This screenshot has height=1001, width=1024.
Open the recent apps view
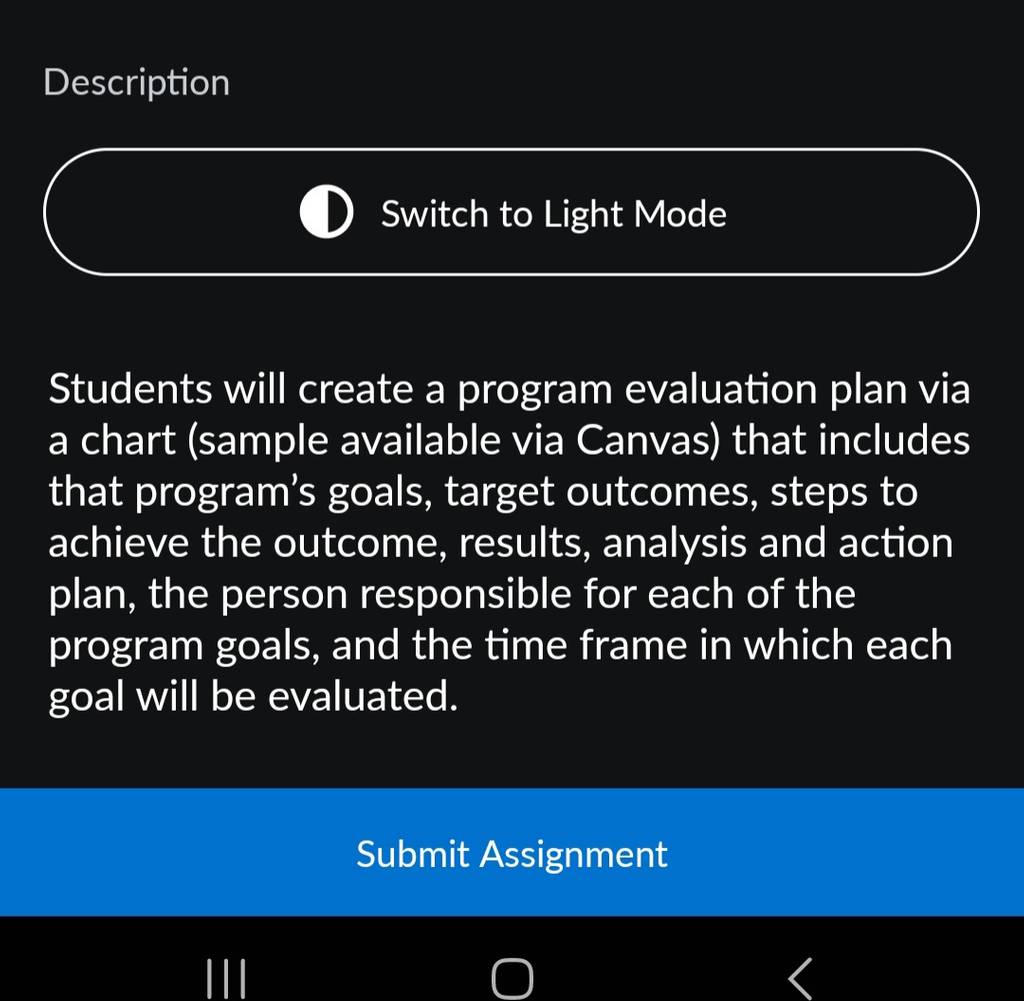(x=226, y=978)
